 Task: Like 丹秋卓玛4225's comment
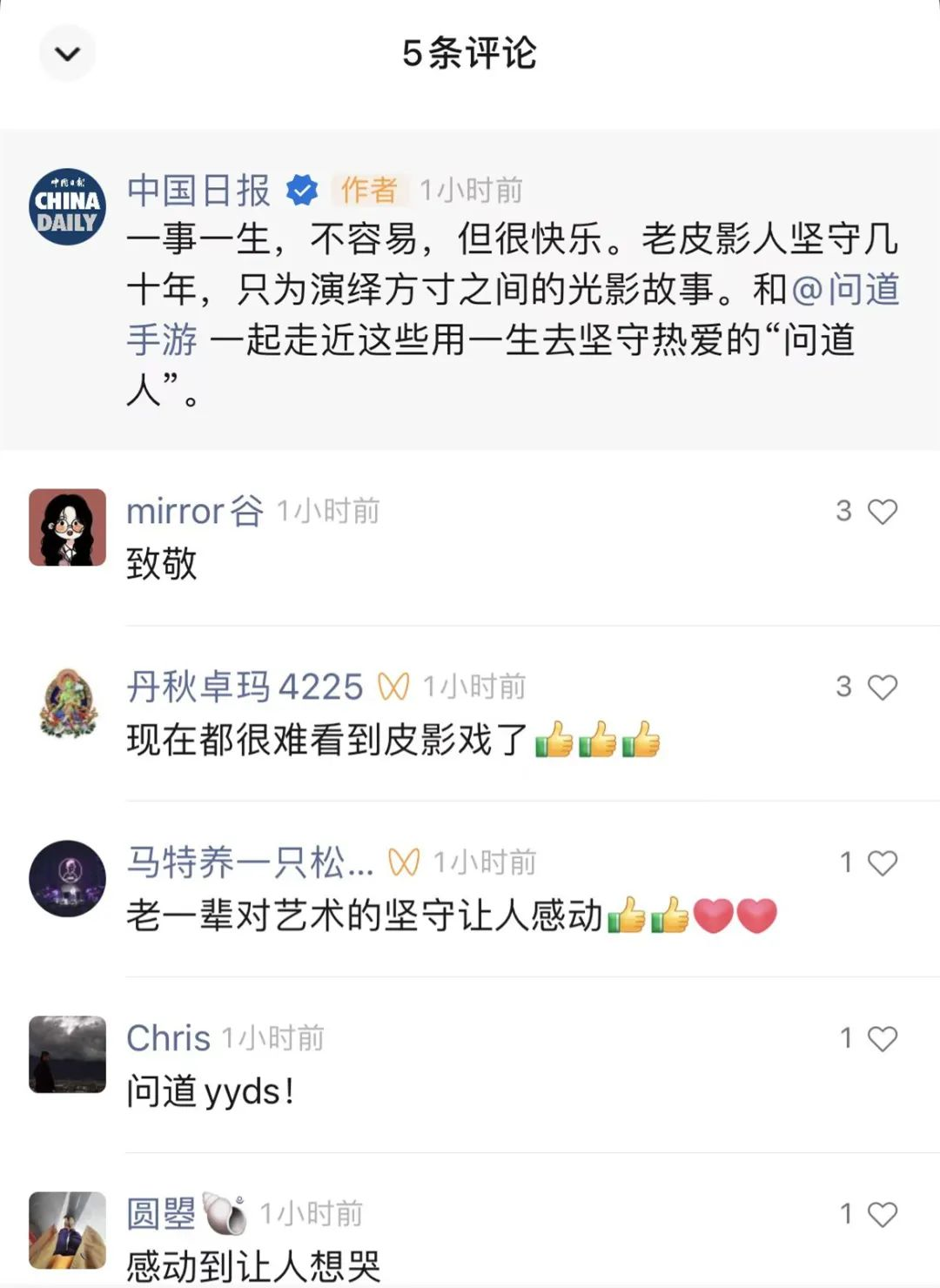click(x=882, y=688)
